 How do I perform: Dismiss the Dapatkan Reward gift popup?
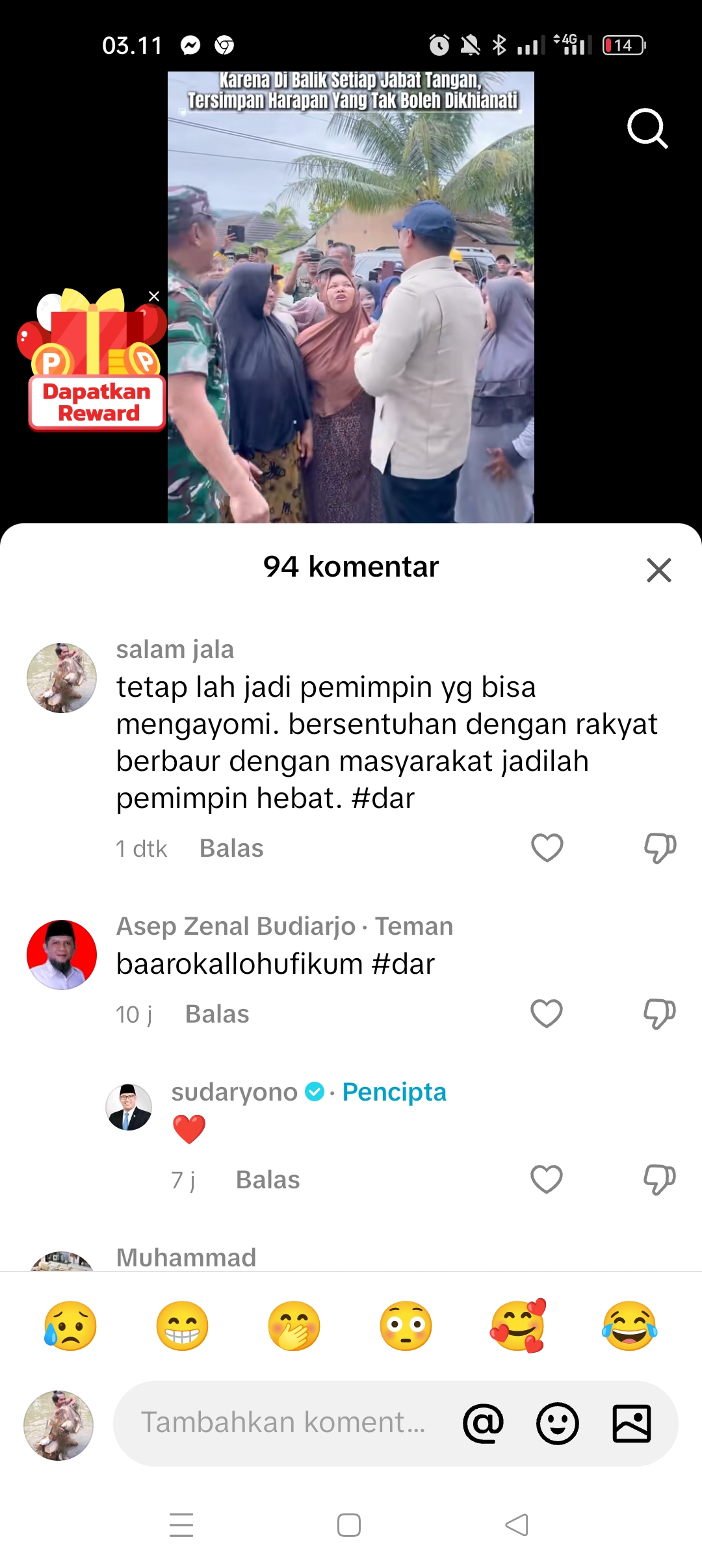click(154, 296)
